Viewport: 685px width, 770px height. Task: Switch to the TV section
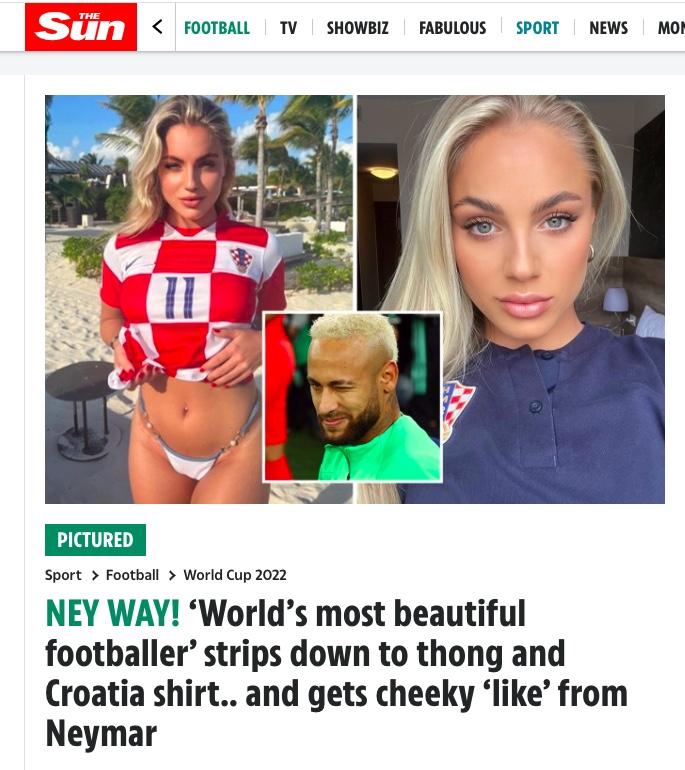[288, 28]
